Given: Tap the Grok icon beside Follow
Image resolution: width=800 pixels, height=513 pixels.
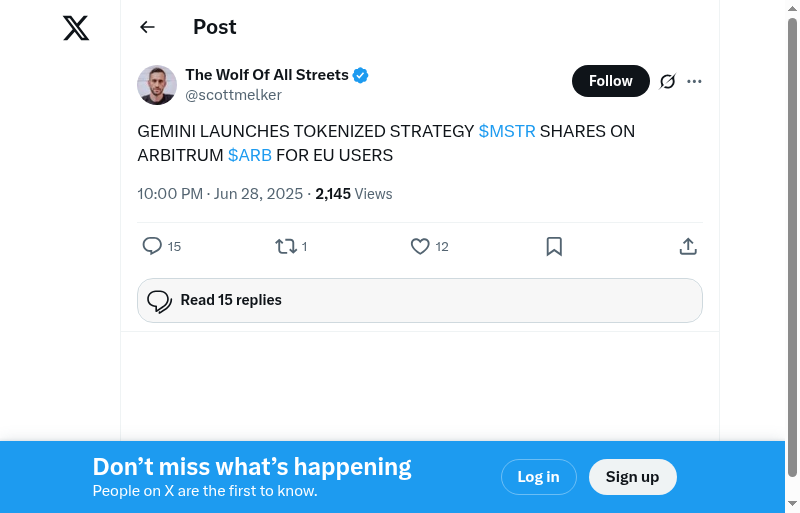Looking at the screenshot, I should coord(668,81).
